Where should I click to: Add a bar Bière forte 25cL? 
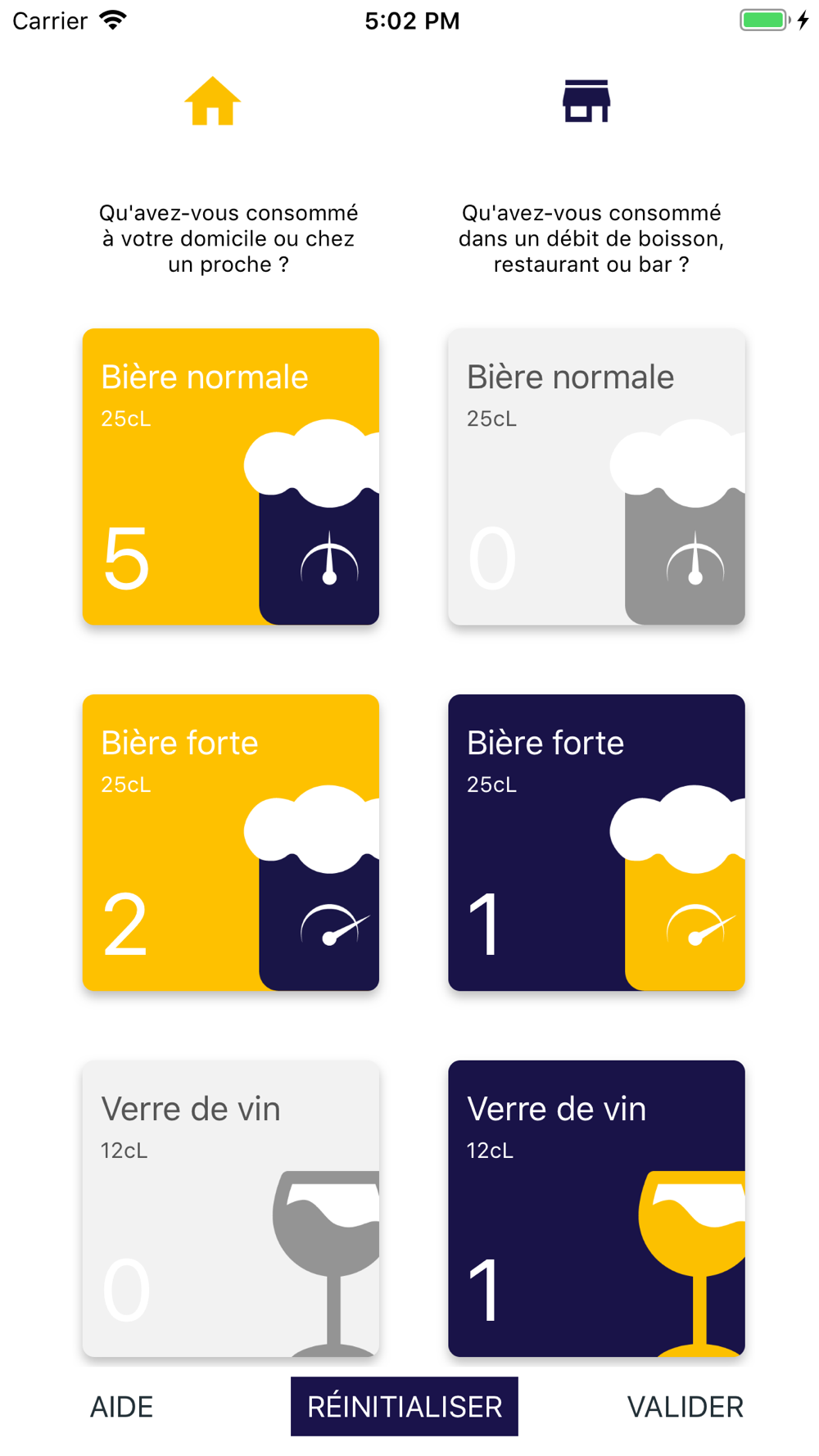(x=596, y=843)
